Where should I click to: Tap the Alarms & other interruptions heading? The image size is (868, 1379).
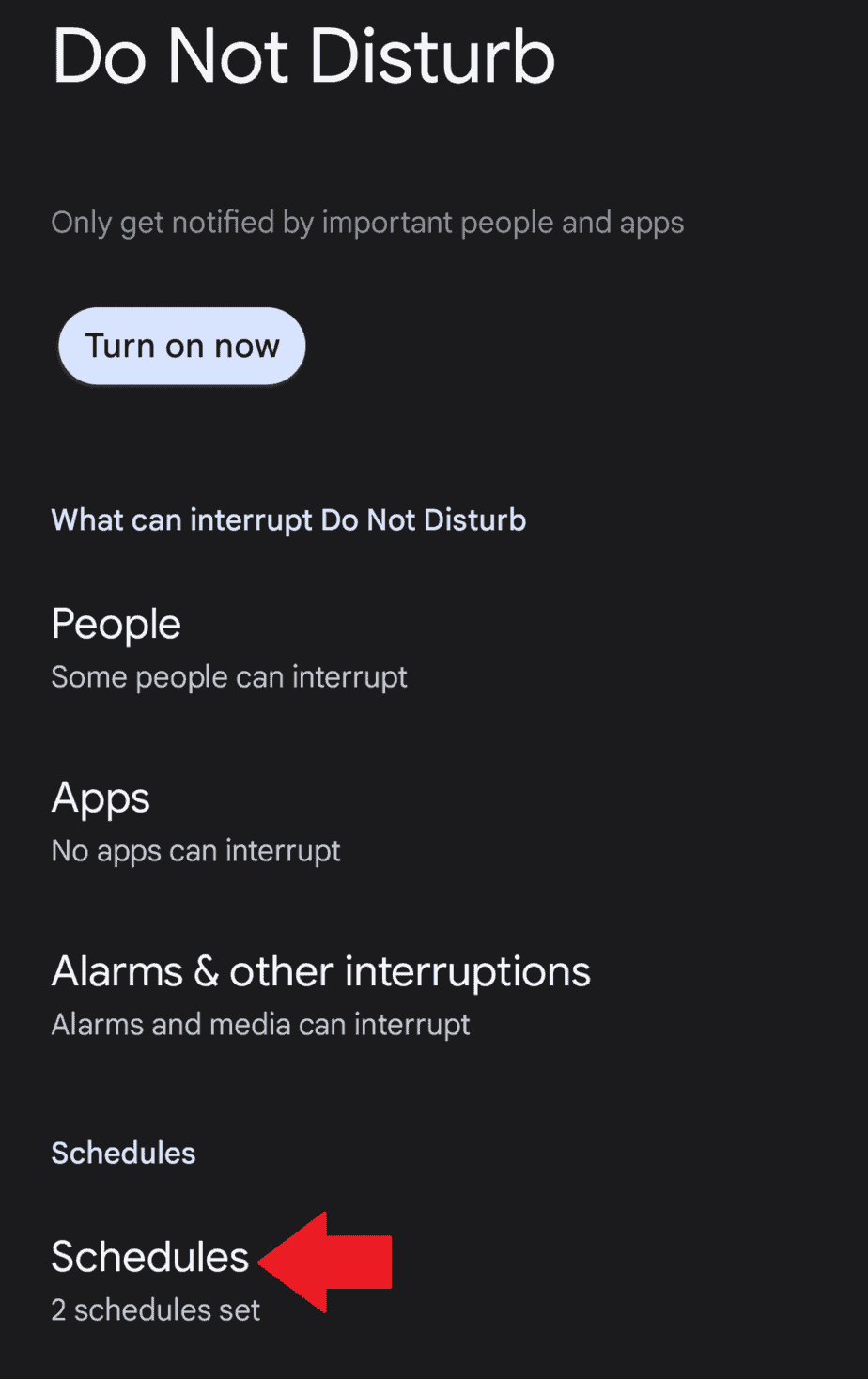pos(320,971)
